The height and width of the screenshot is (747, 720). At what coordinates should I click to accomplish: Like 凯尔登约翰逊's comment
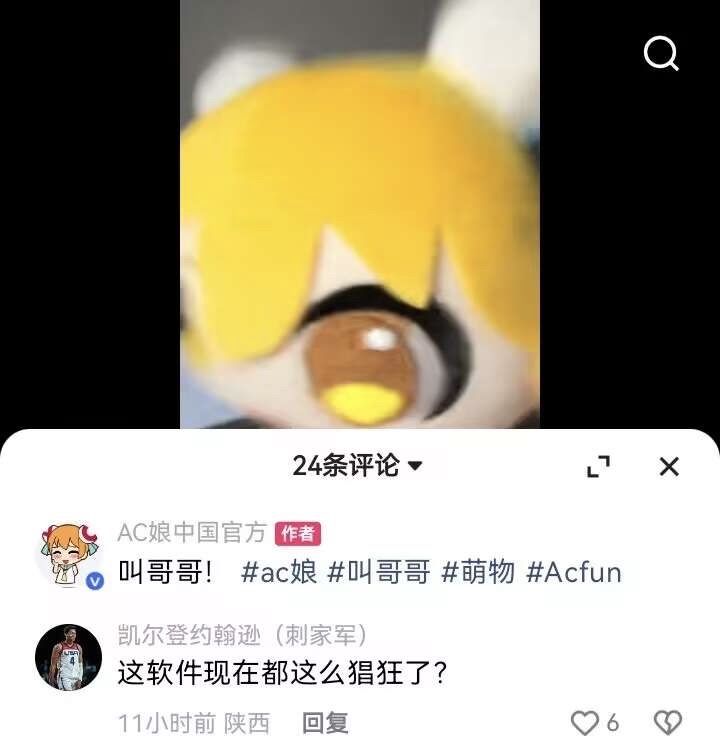pos(585,723)
